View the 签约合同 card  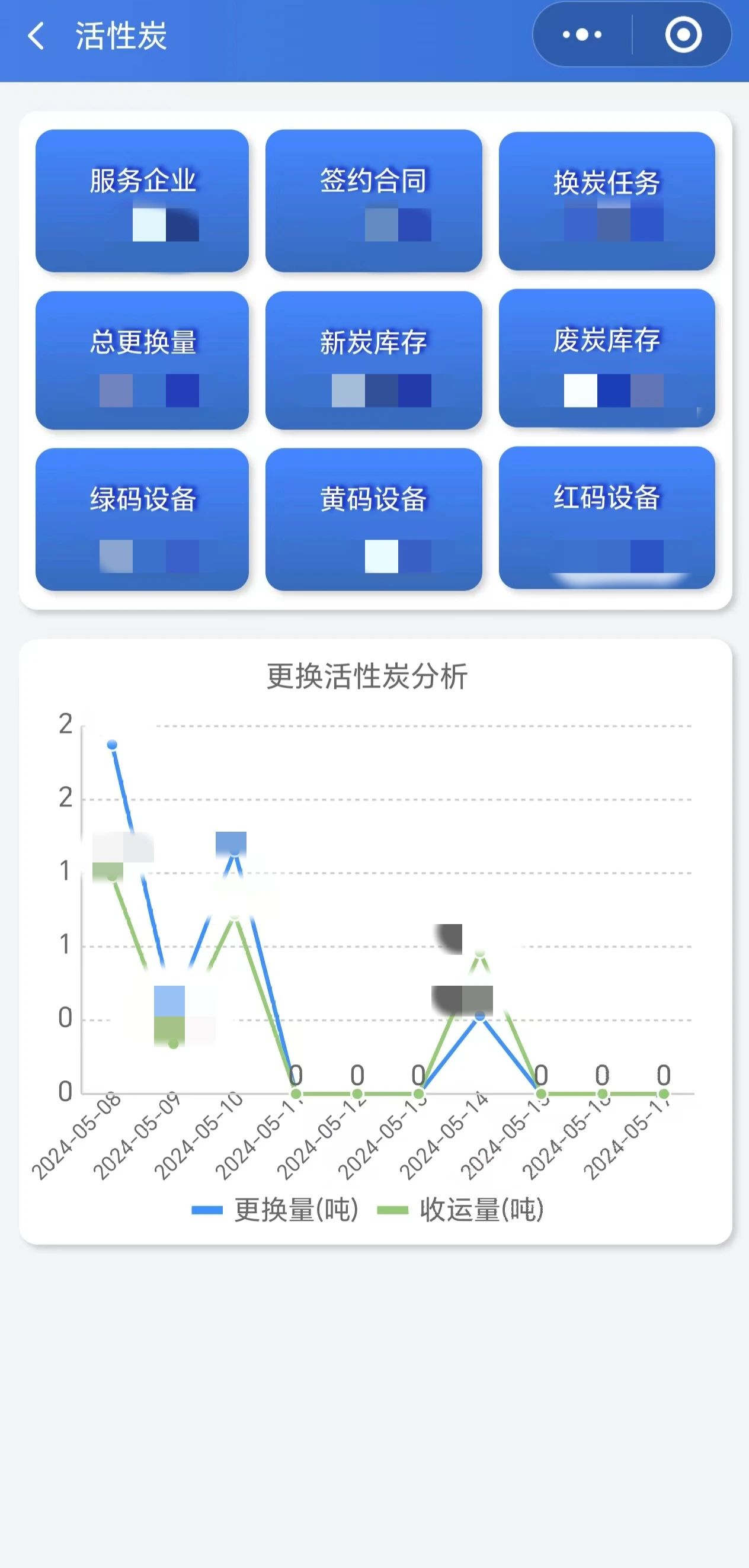374,201
